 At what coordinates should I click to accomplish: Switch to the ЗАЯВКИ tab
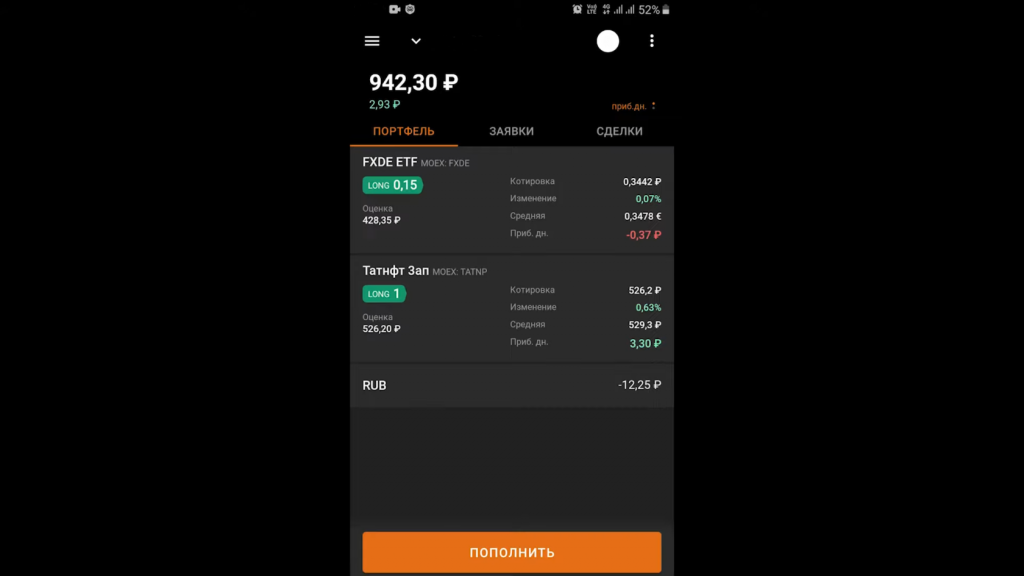coord(511,131)
